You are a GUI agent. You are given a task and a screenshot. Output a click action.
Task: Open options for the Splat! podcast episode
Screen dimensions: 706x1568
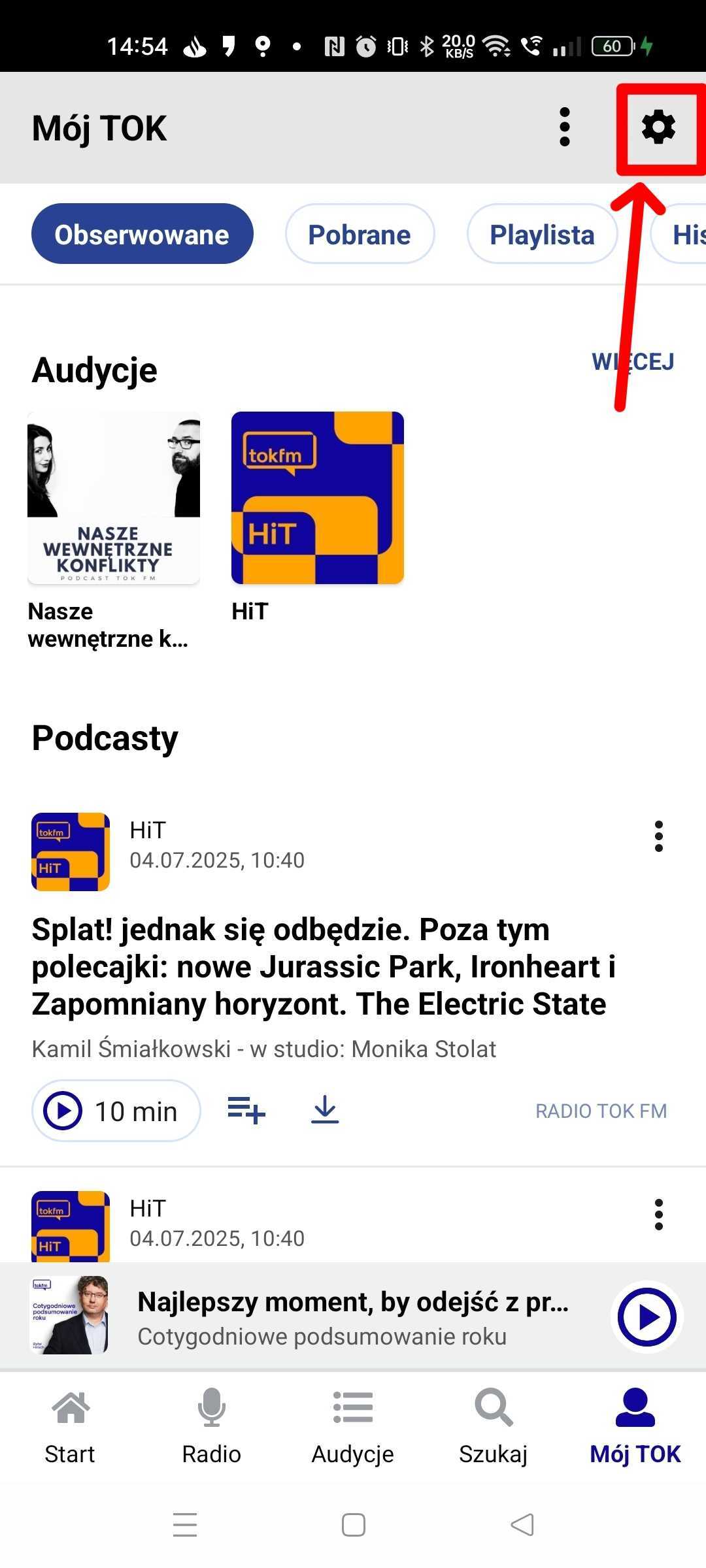point(658,836)
